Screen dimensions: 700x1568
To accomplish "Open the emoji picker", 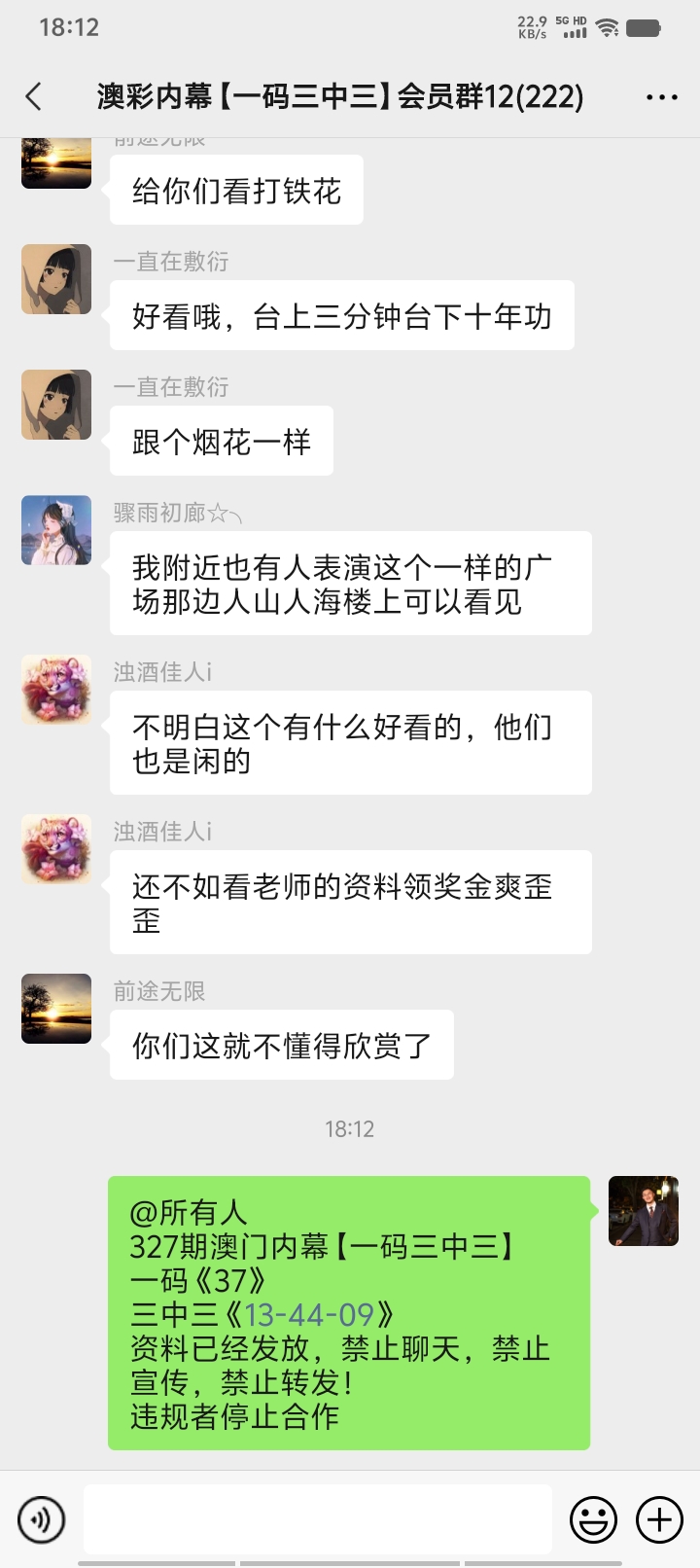I will coord(593,1518).
